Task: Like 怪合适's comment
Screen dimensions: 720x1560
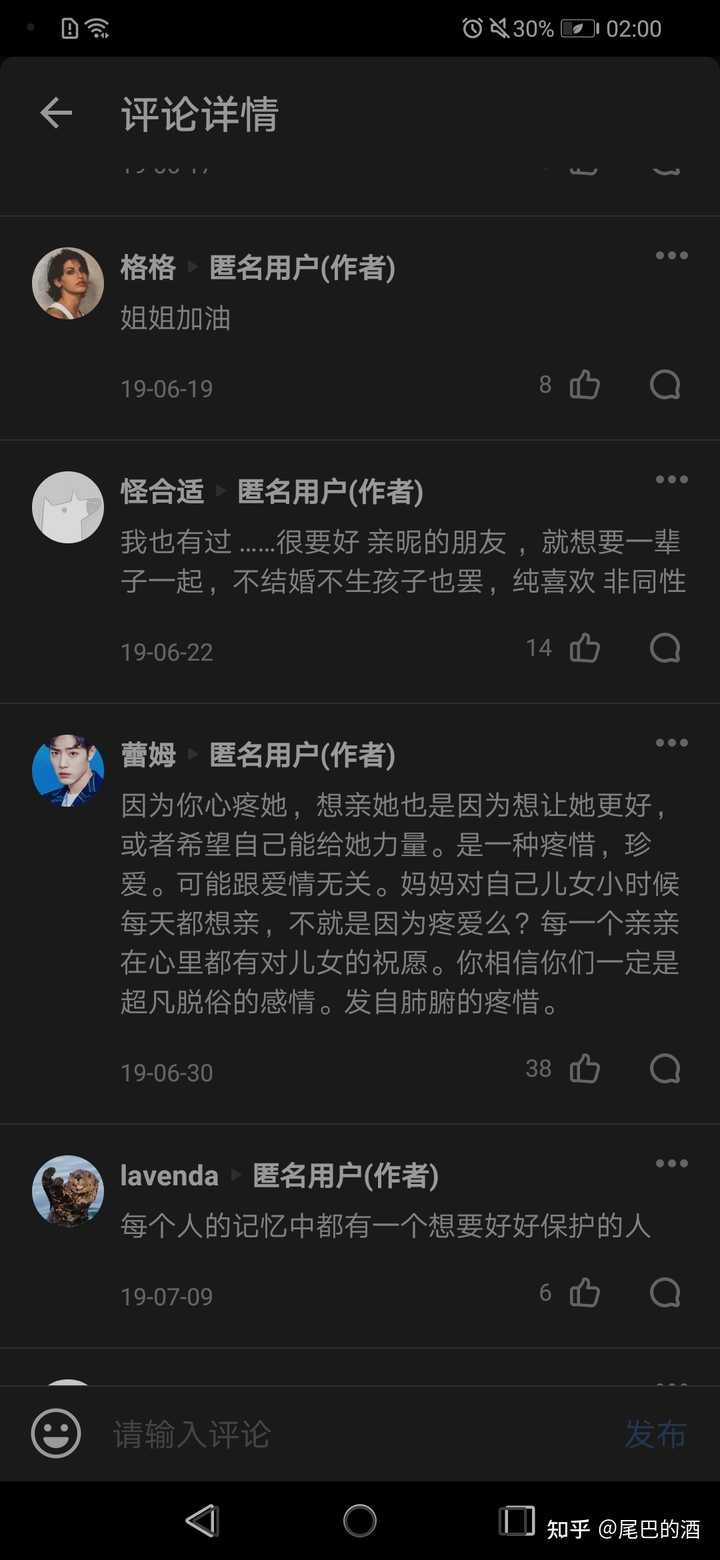Action: [x=585, y=649]
